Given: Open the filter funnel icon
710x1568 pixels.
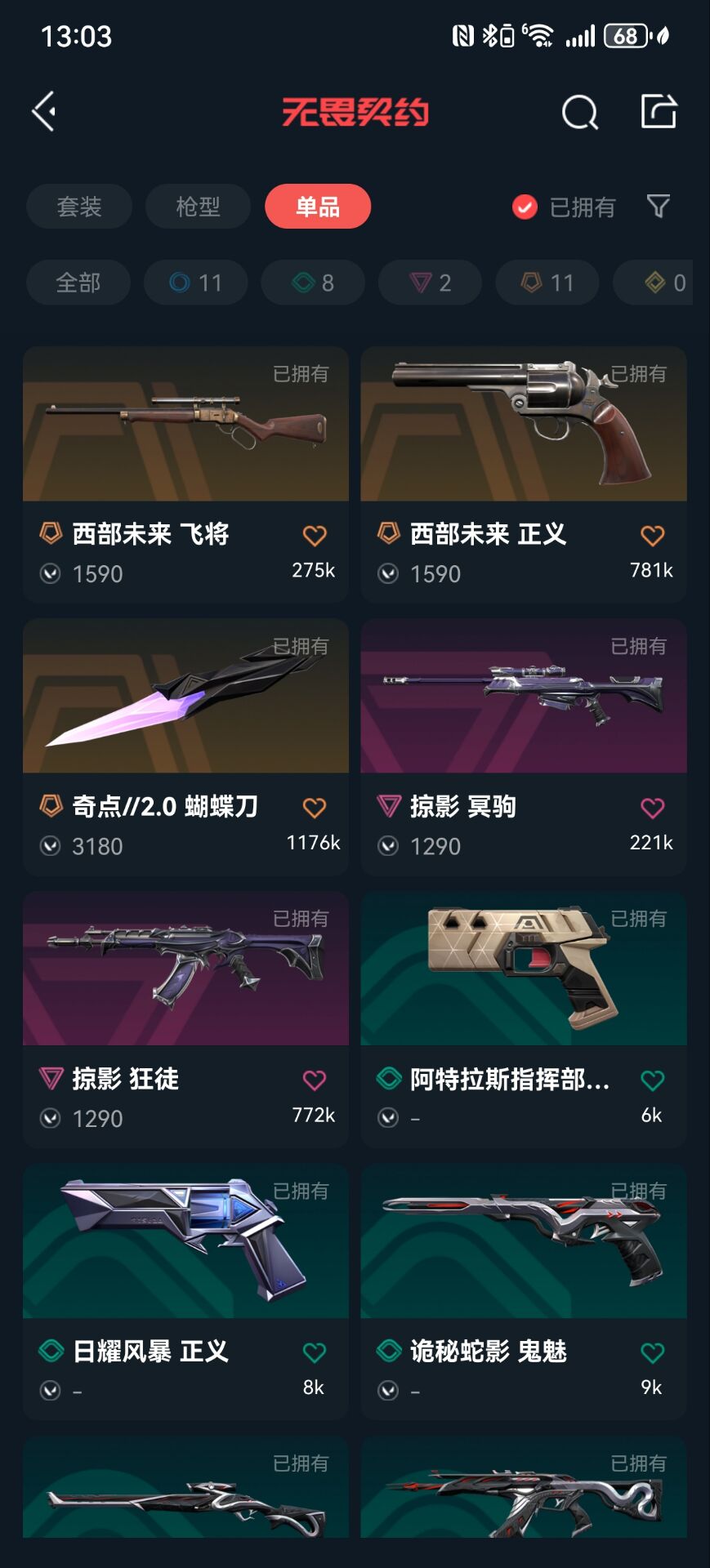Looking at the screenshot, I should click(659, 207).
